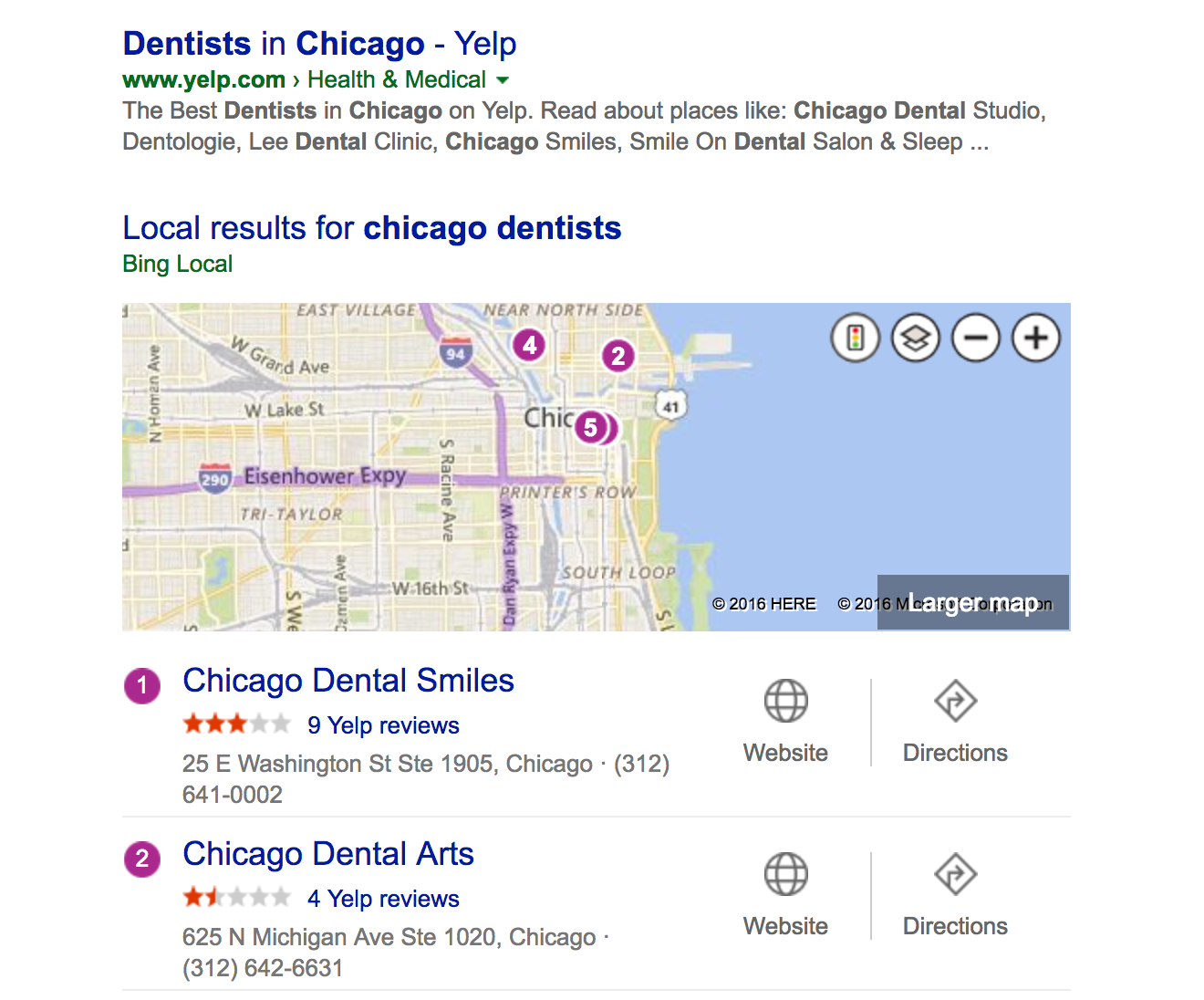Open the Dentists in Chicago Yelp result
Screen dimensions: 1204x1000
click(319, 44)
